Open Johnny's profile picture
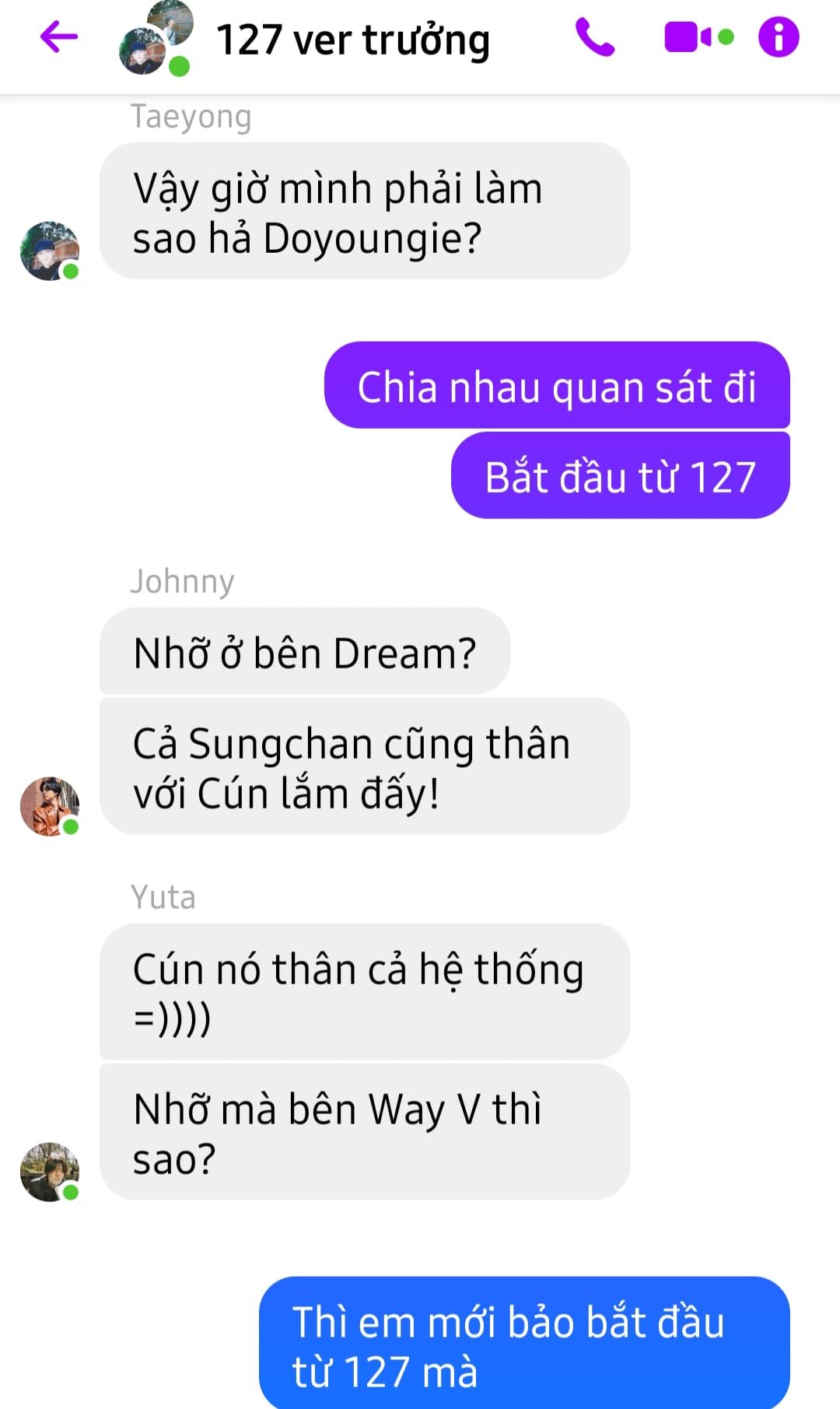840x1409 pixels. 49,806
